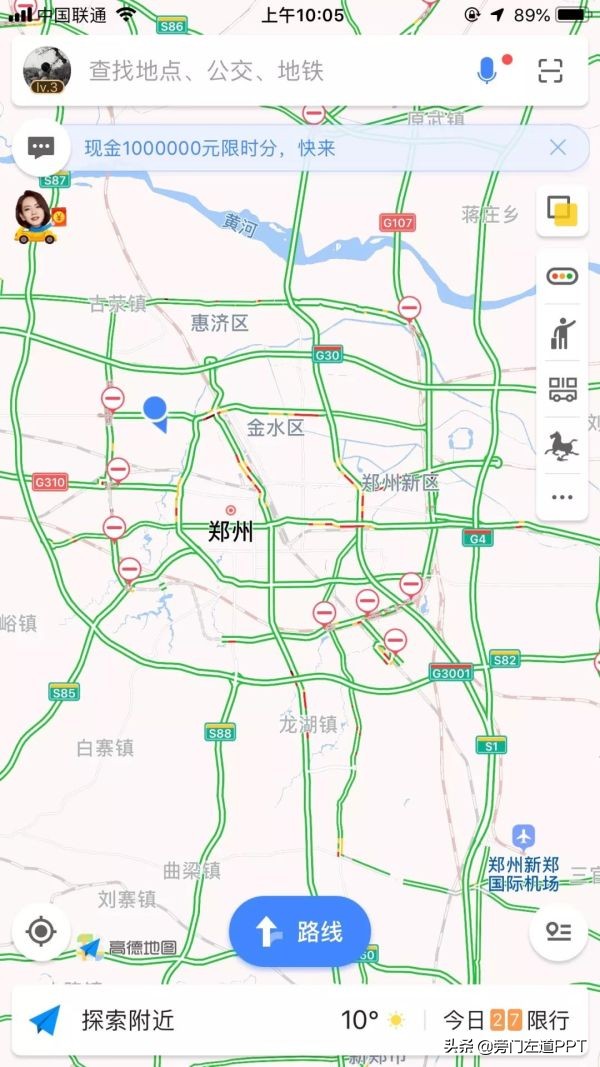The width and height of the screenshot is (600, 1067).
Task: Tap the horse icon in the side toolbar
Action: pos(561,443)
